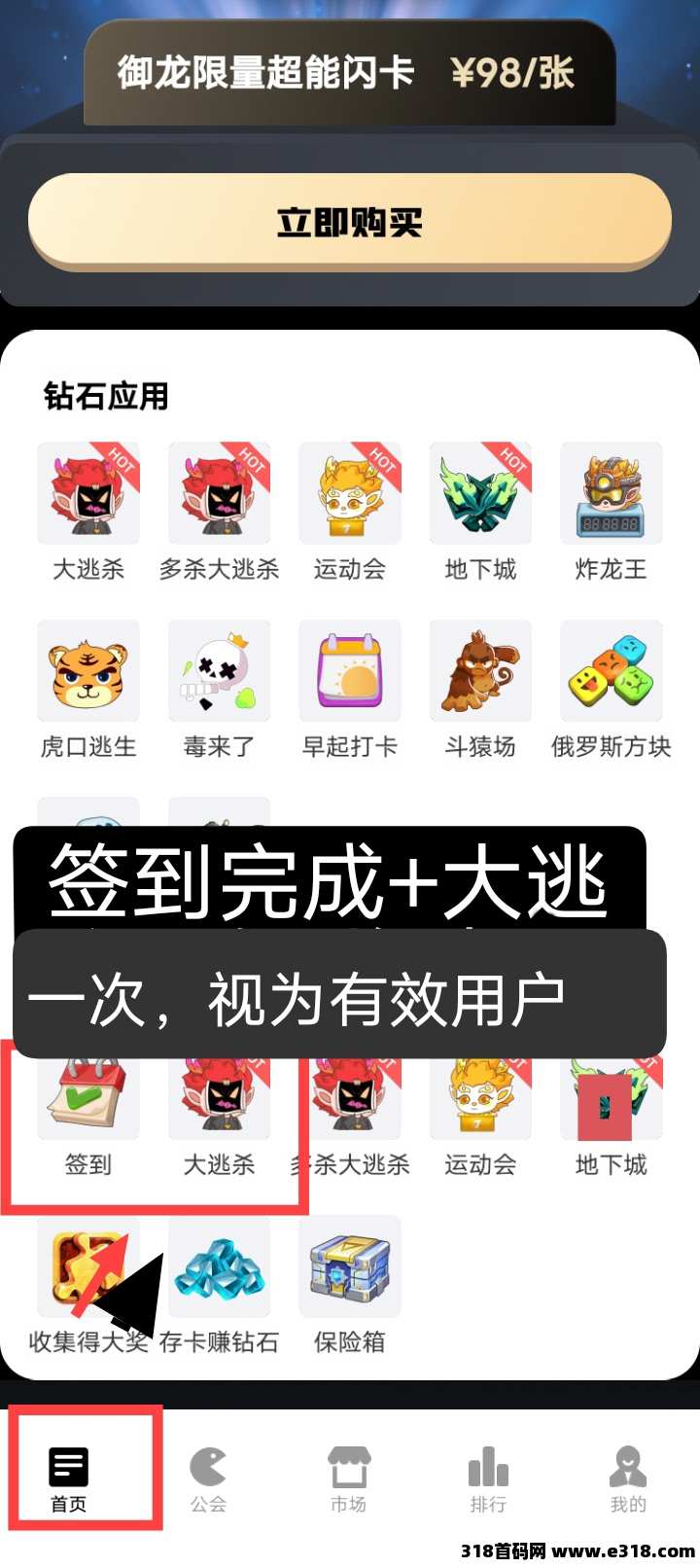
Task: Tap the 立即购买 button
Action: pyautogui.click(x=349, y=222)
